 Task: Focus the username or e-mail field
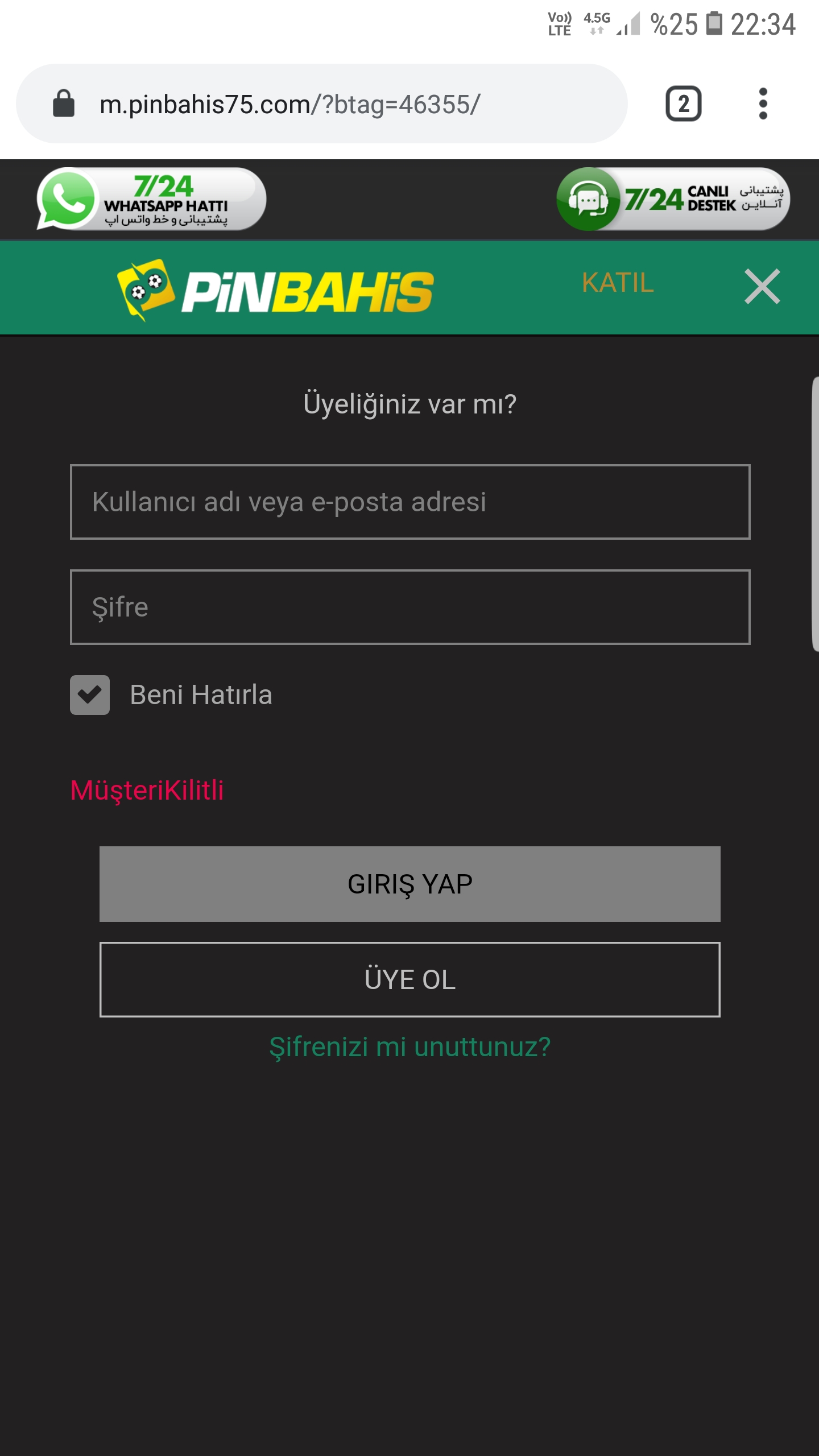coord(410,502)
